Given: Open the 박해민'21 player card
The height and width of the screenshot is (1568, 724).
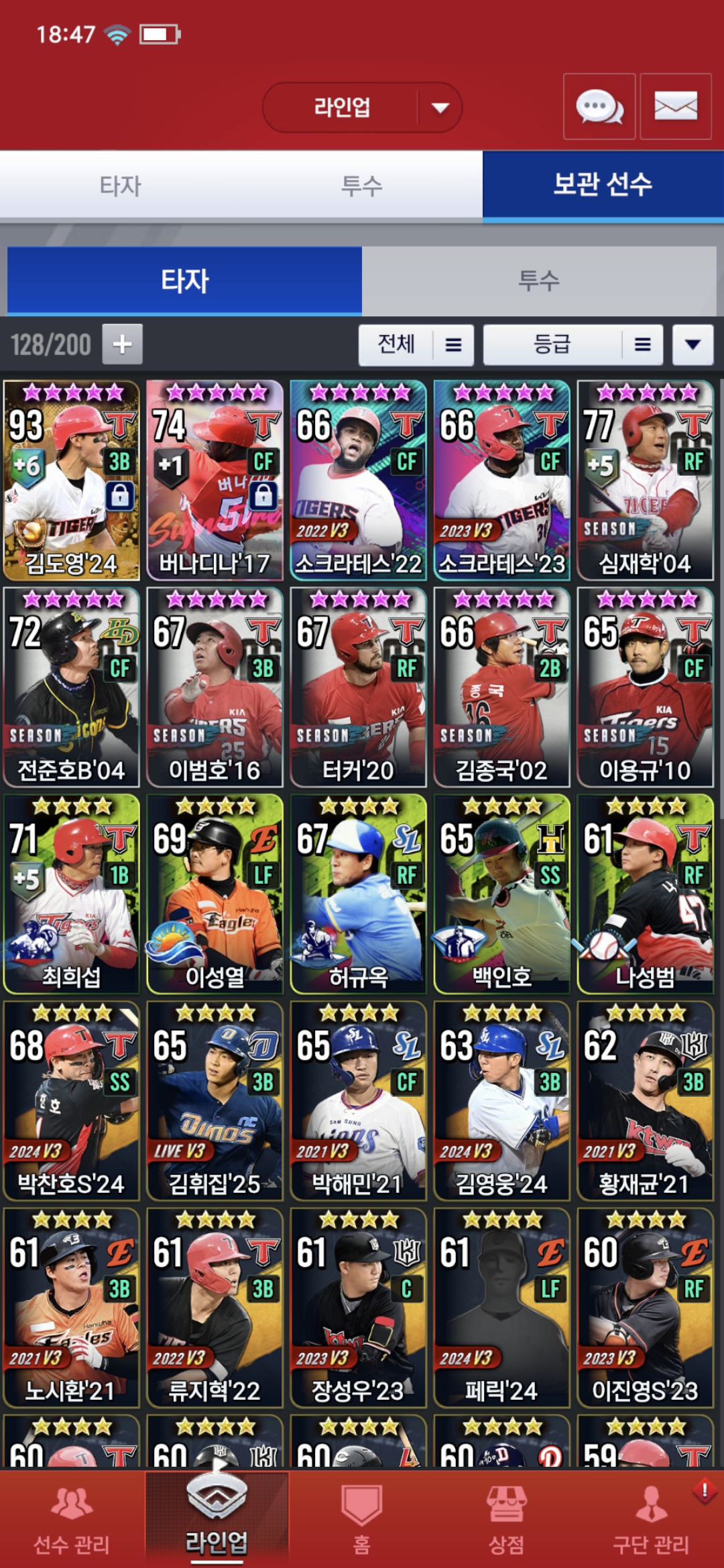Looking at the screenshot, I should [x=358, y=1100].
